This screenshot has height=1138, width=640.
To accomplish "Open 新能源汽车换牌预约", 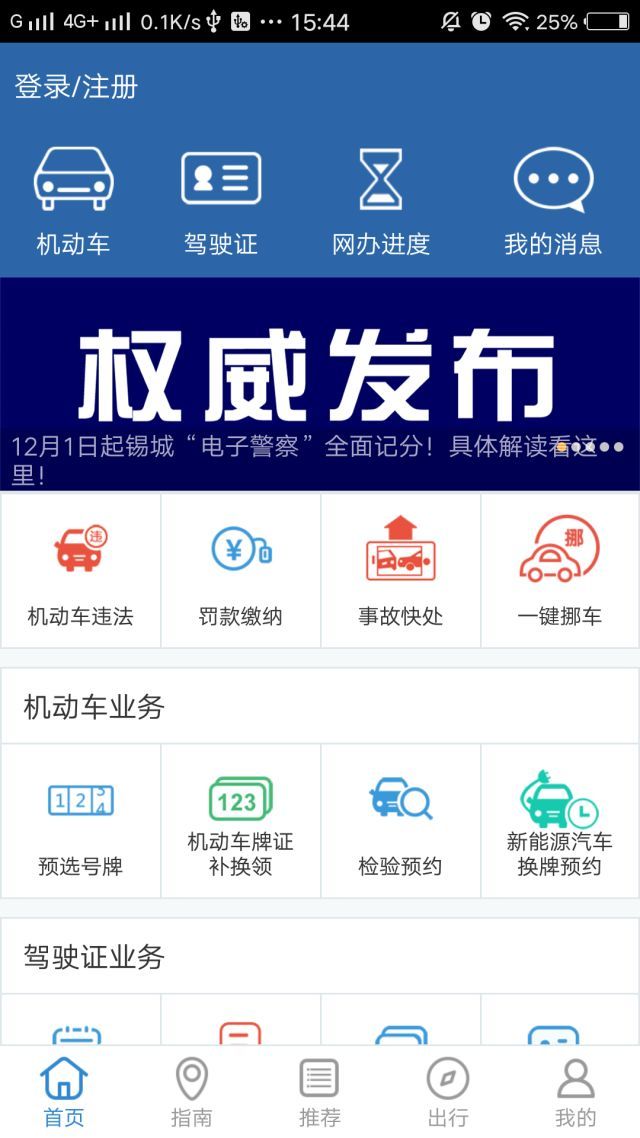I will [x=560, y=821].
